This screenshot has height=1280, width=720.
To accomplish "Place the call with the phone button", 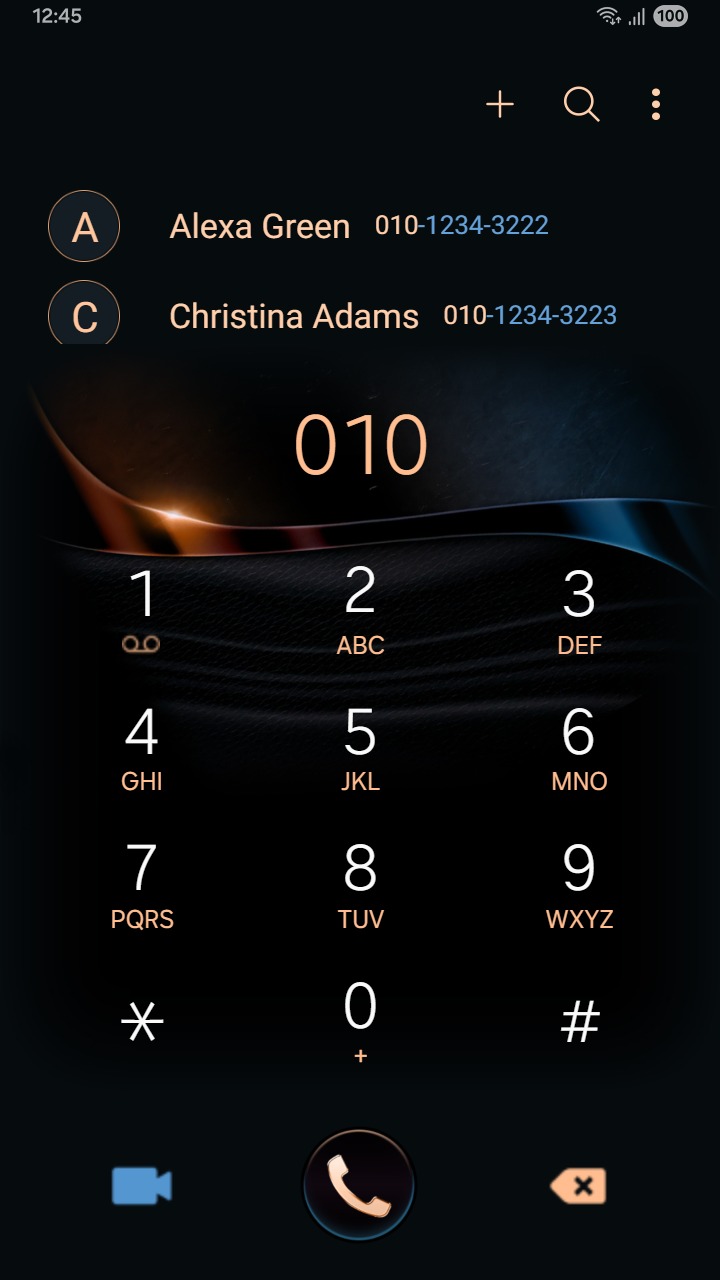I will coord(359,1187).
